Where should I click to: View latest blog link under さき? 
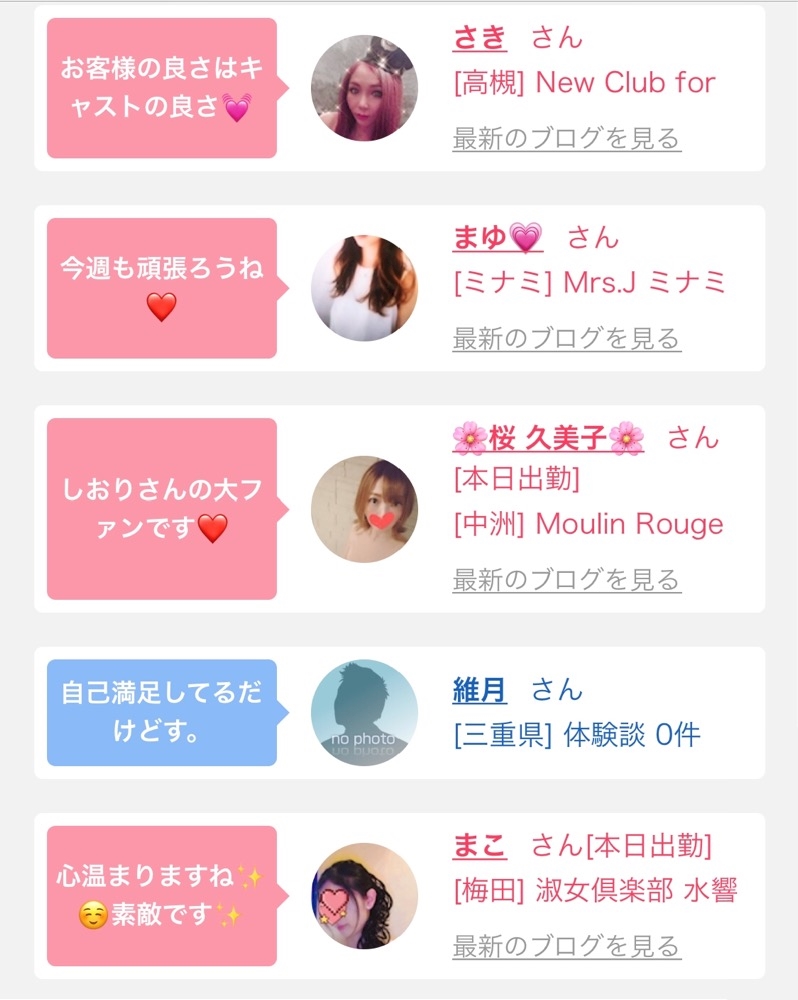[x=566, y=138]
